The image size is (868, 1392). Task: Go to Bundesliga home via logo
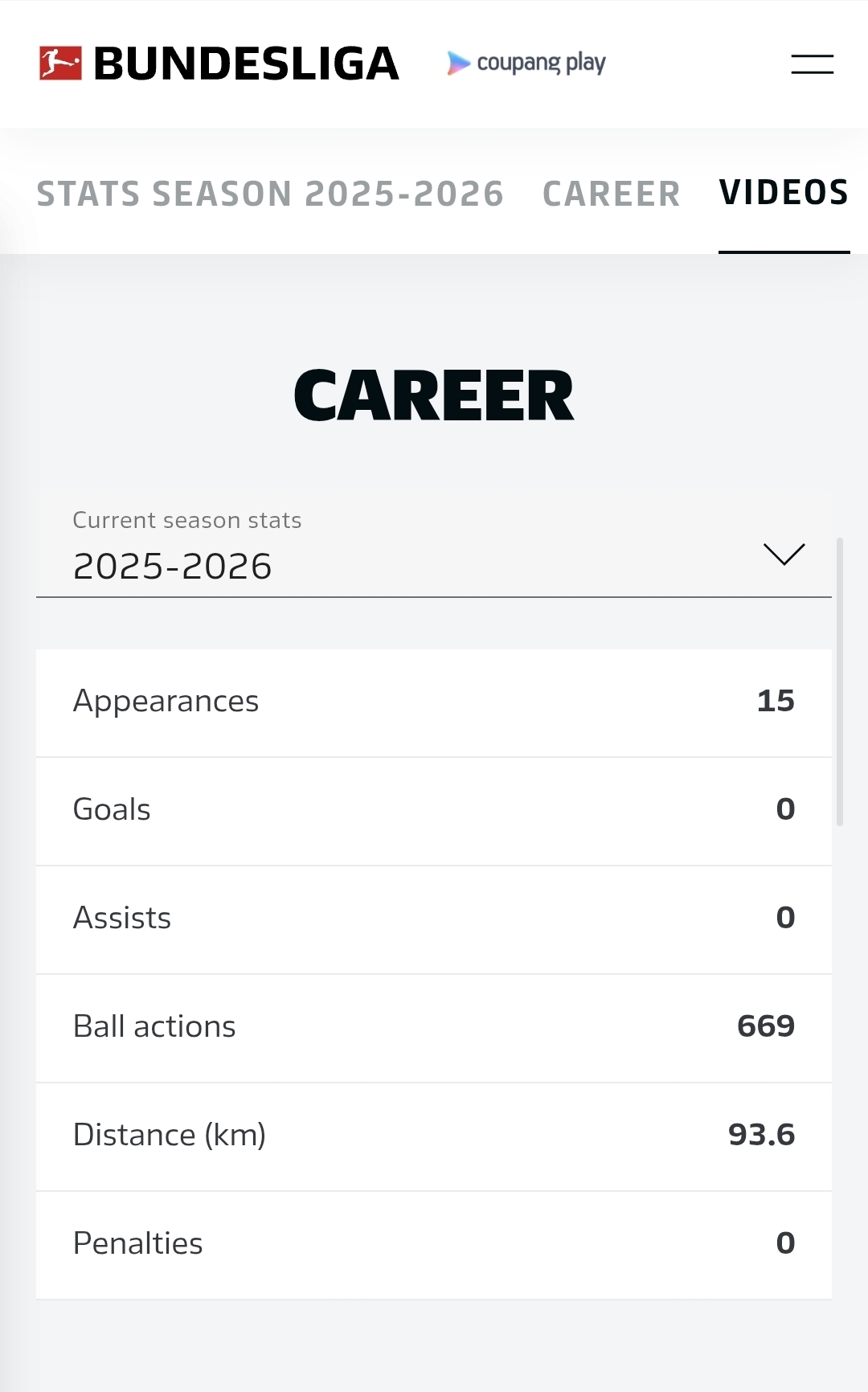219,63
